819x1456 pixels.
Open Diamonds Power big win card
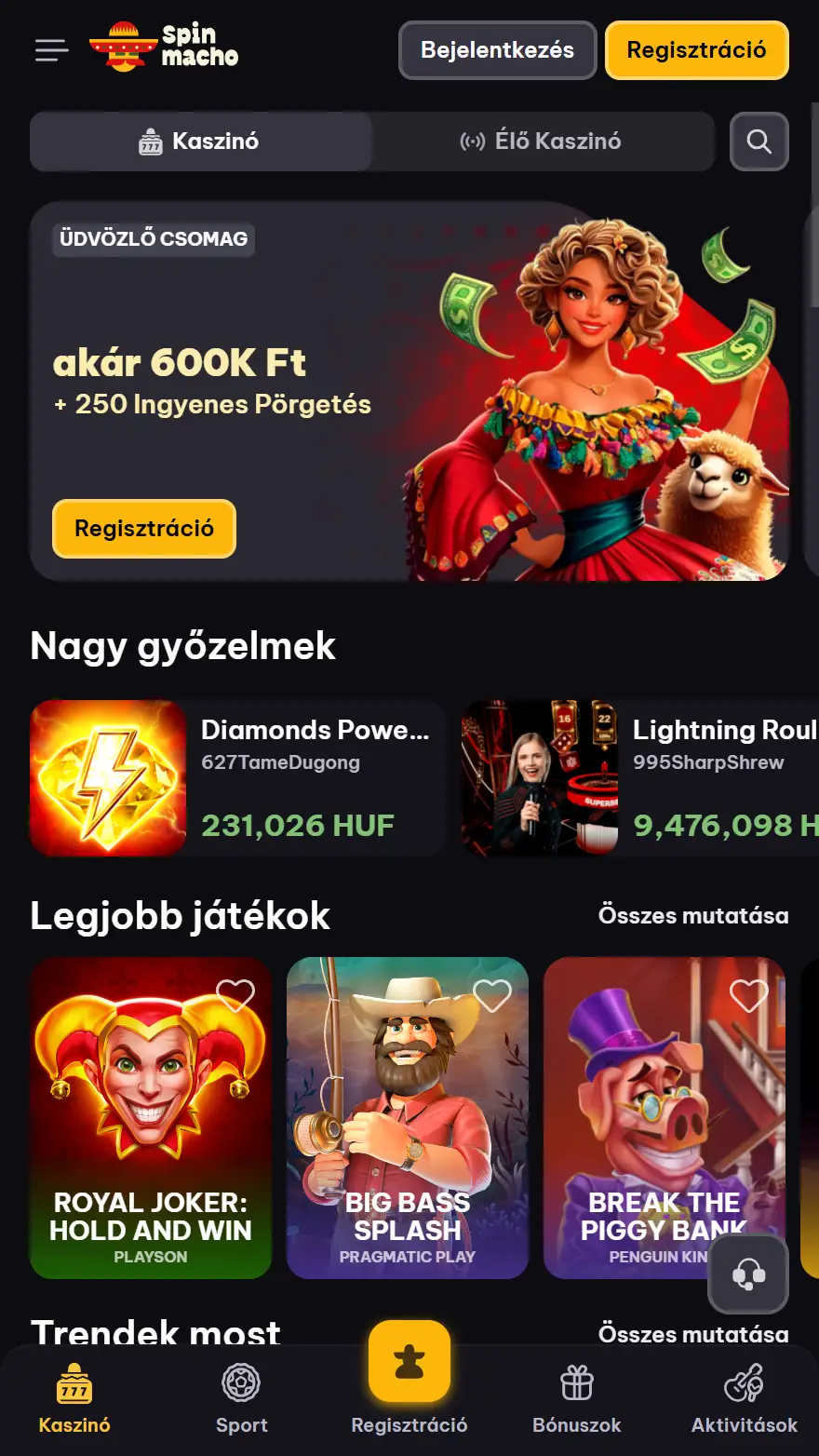pos(238,778)
